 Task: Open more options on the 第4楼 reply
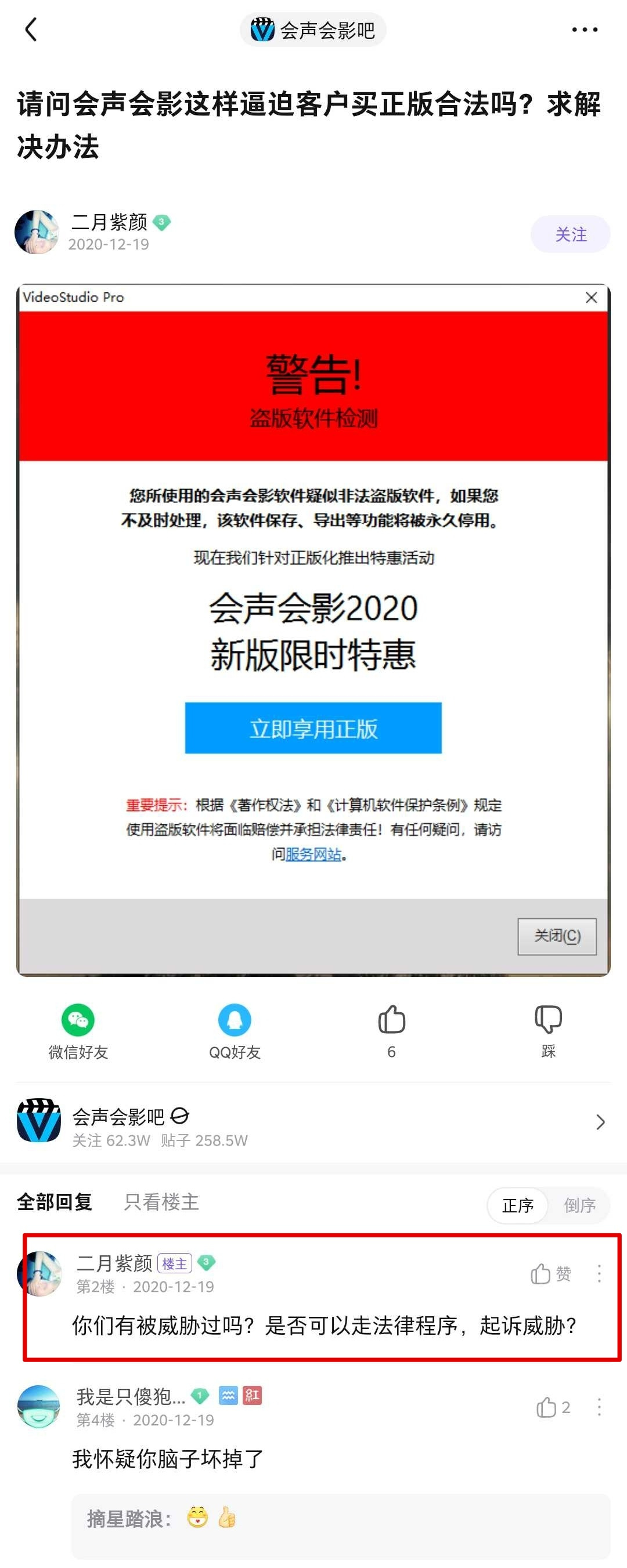(x=599, y=1407)
